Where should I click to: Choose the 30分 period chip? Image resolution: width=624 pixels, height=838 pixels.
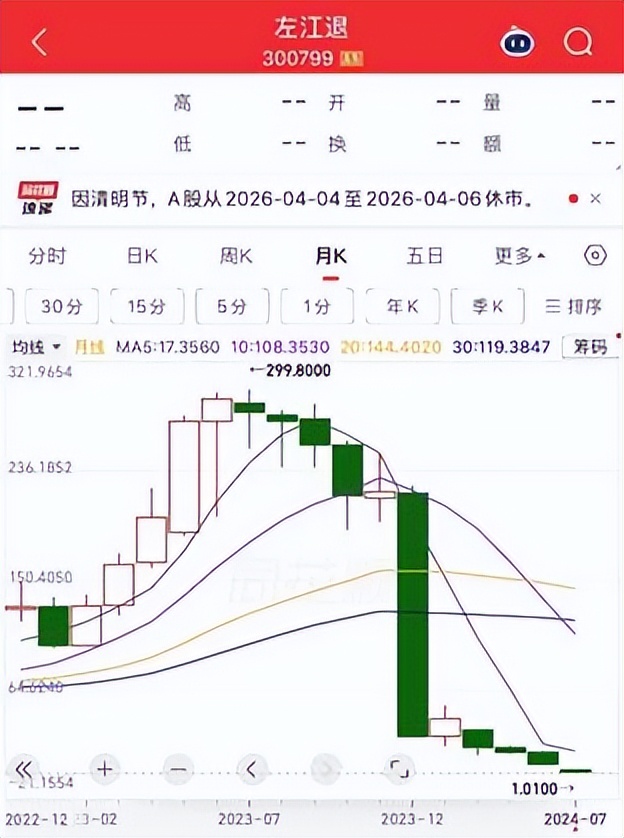point(62,306)
